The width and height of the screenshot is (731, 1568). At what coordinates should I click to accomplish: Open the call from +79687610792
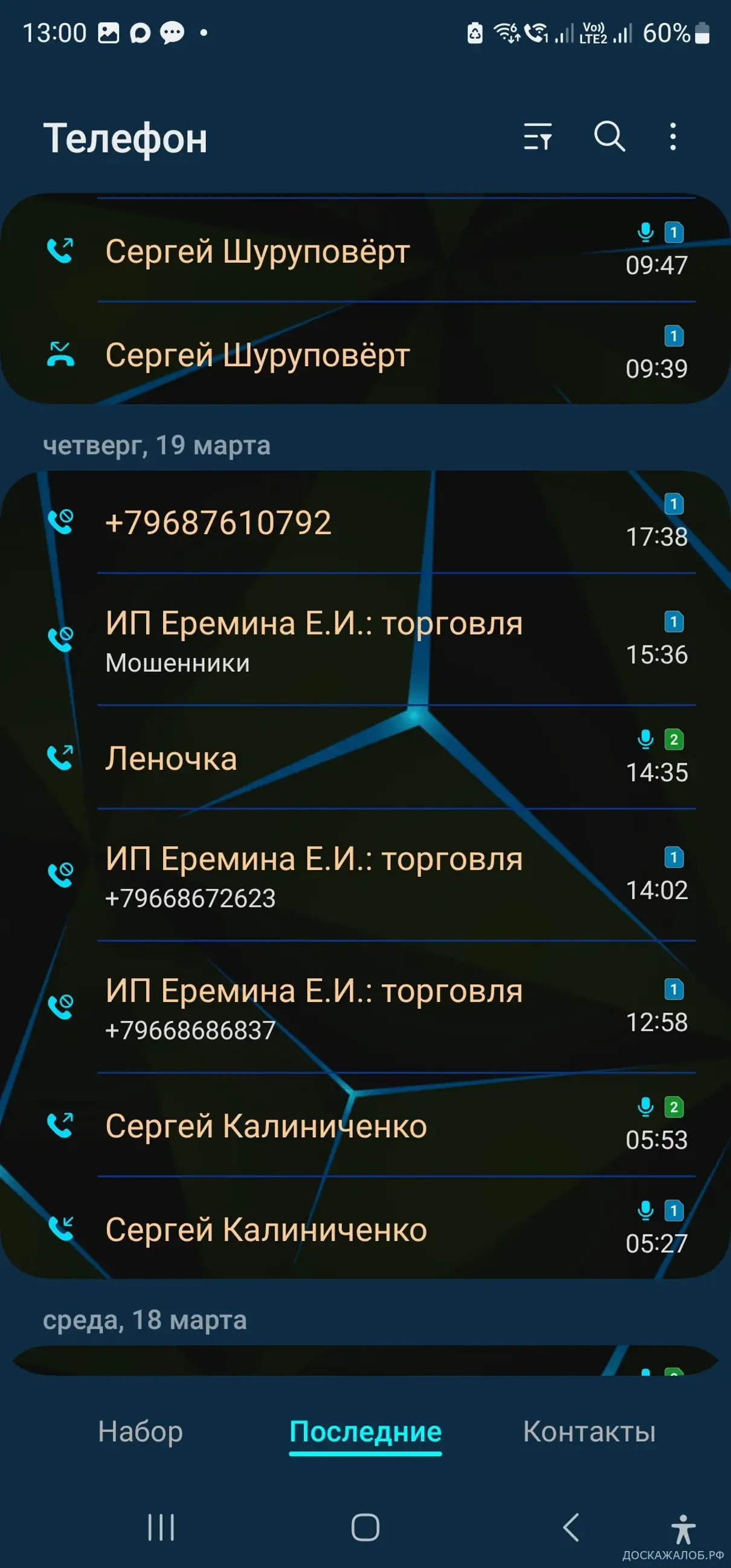[x=365, y=523]
